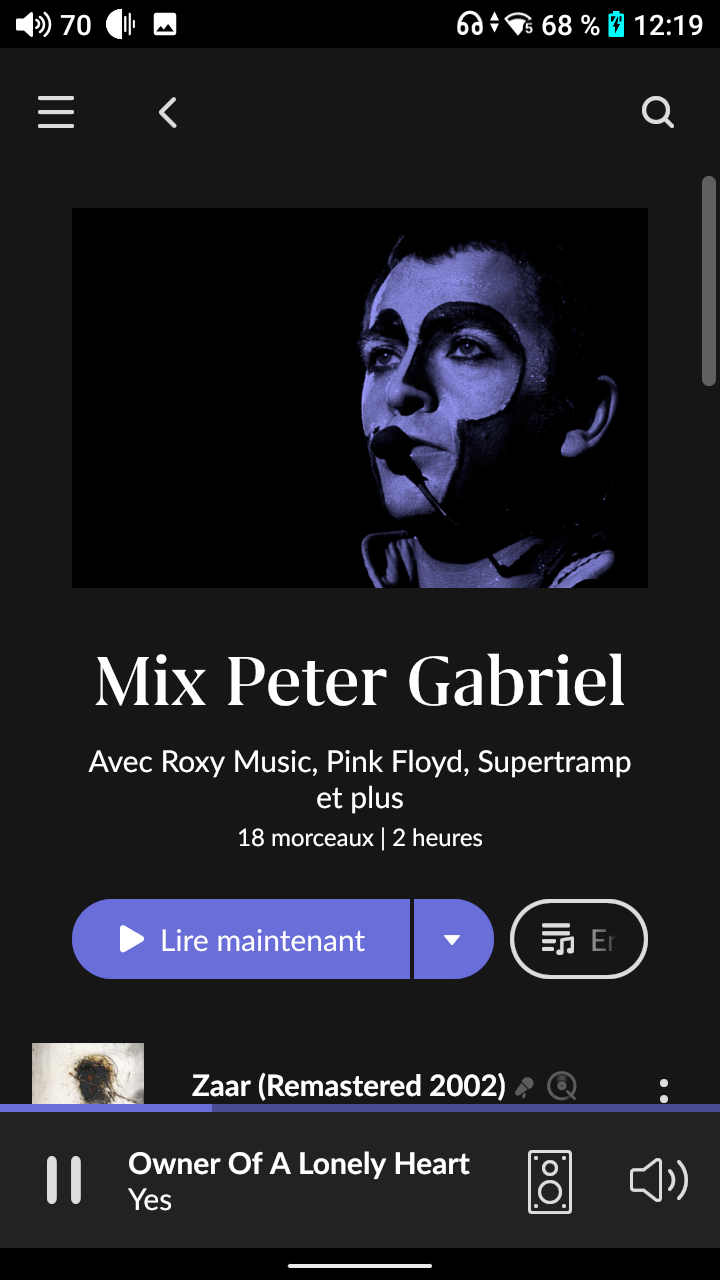Open the volume control

658,1181
